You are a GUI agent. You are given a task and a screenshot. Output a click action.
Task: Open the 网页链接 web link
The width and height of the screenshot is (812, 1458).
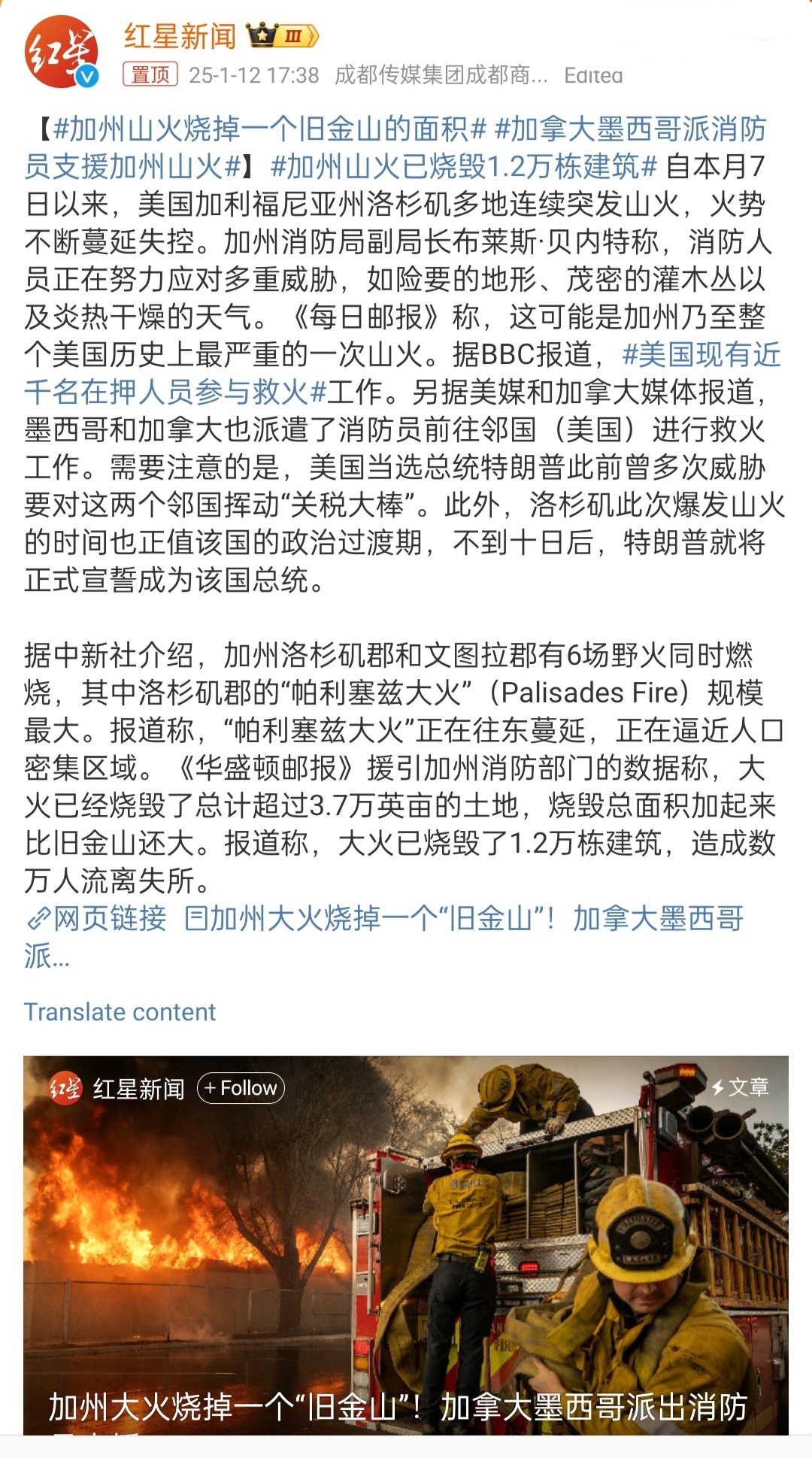[97, 918]
